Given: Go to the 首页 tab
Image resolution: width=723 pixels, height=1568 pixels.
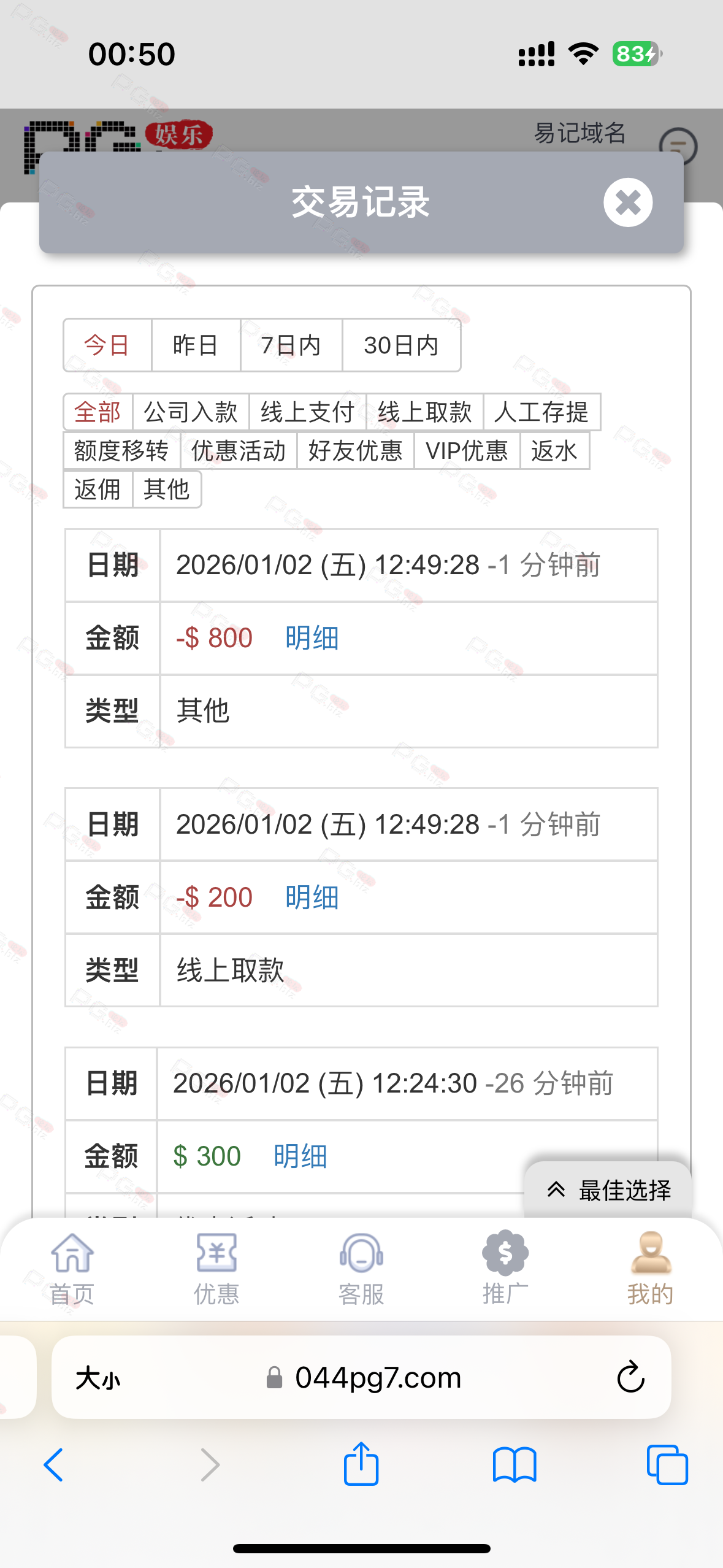Looking at the screenshot, I should click(72, 1269).
